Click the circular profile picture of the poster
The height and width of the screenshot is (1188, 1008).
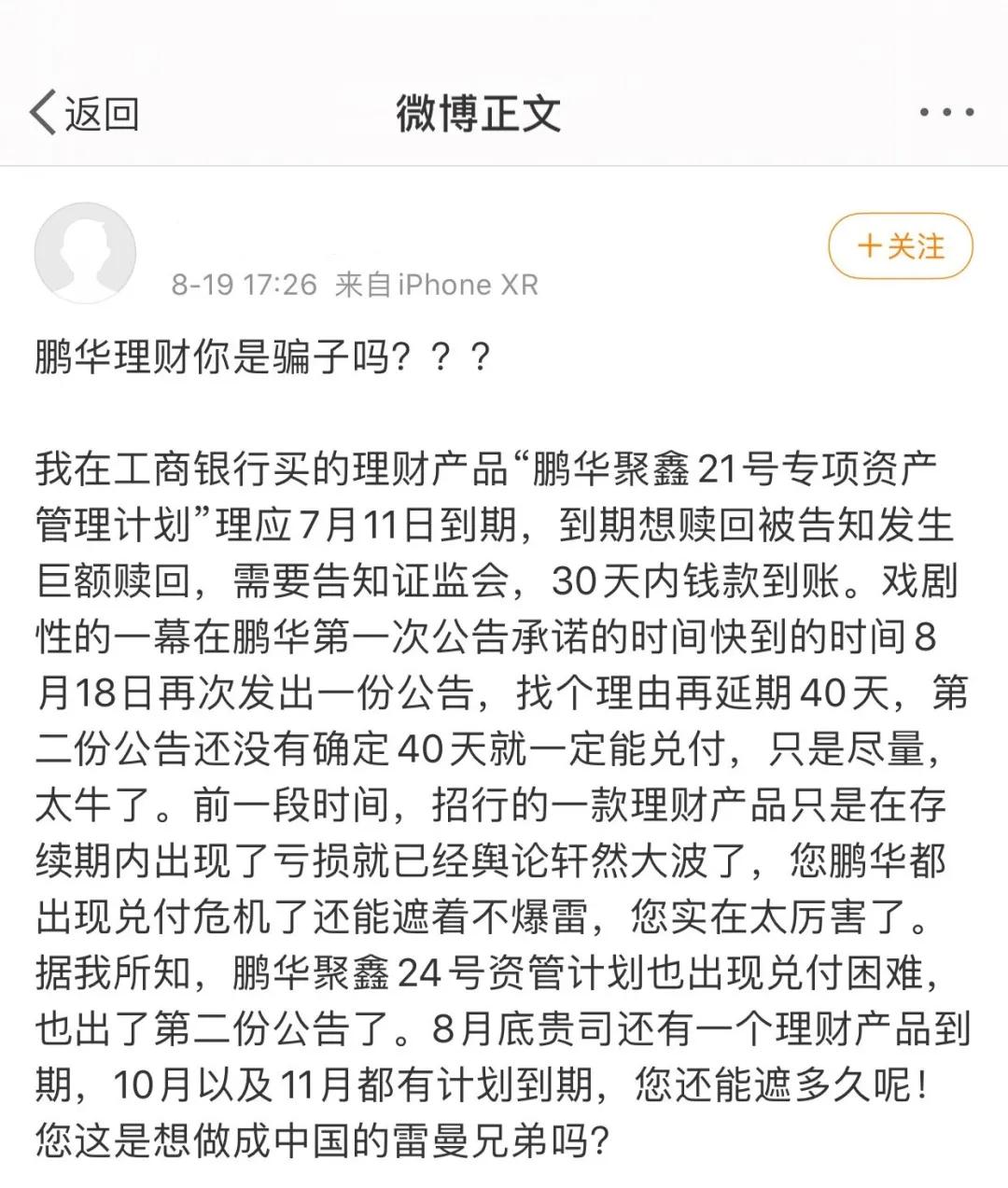tap(87, 254)
